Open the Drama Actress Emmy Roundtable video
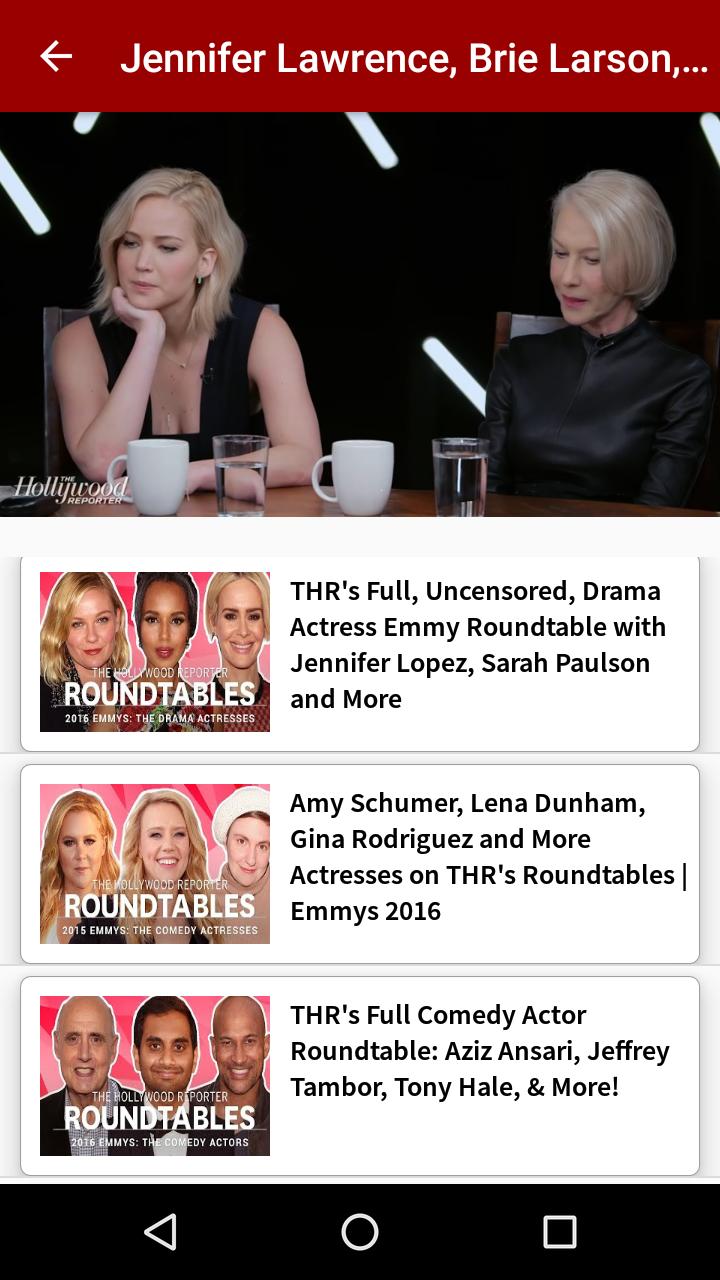 (x=360, y=652)
